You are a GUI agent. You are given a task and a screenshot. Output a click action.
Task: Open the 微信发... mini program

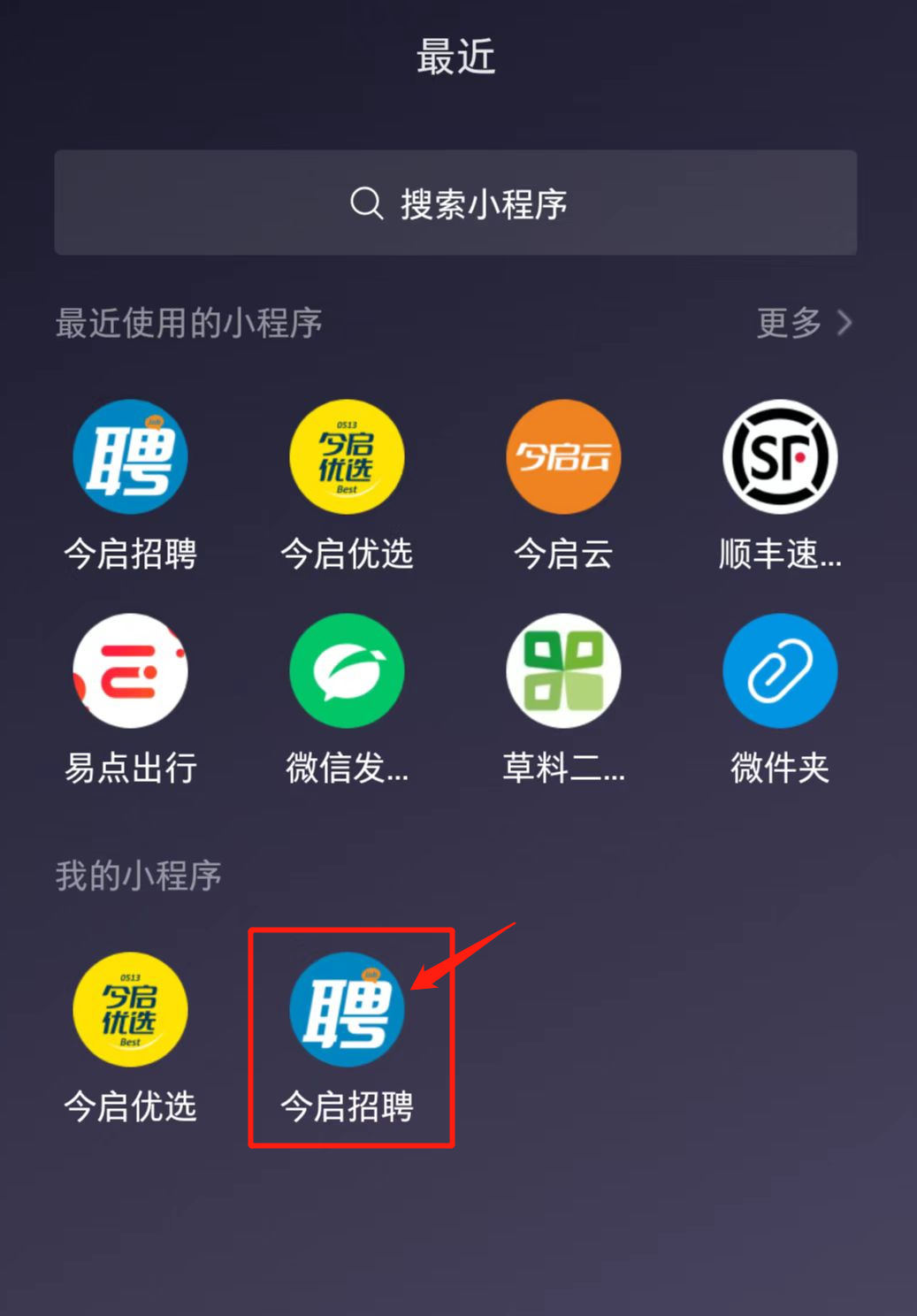point(347,671)
